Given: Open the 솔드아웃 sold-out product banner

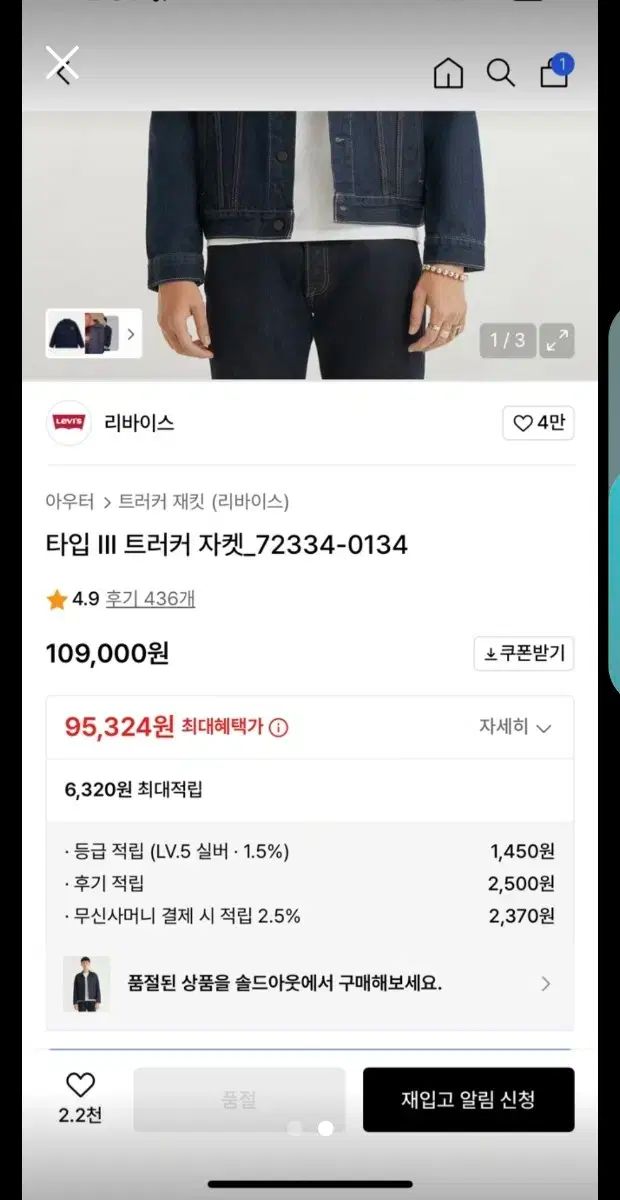Looking at the screenshot, I should click(x=310, y=983).
